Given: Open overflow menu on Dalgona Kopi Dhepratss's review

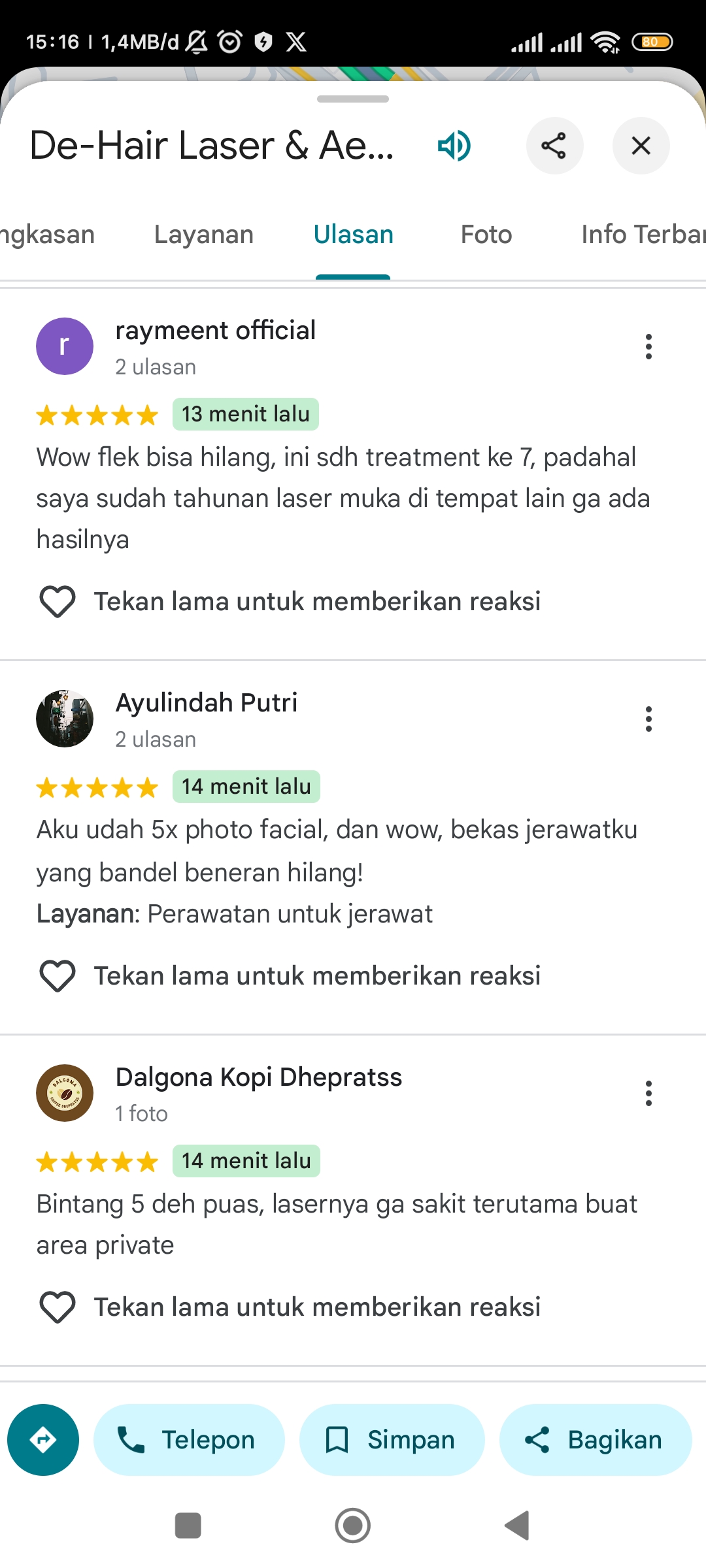Looking at the screenshot, I should click(x=648, y=1093).
